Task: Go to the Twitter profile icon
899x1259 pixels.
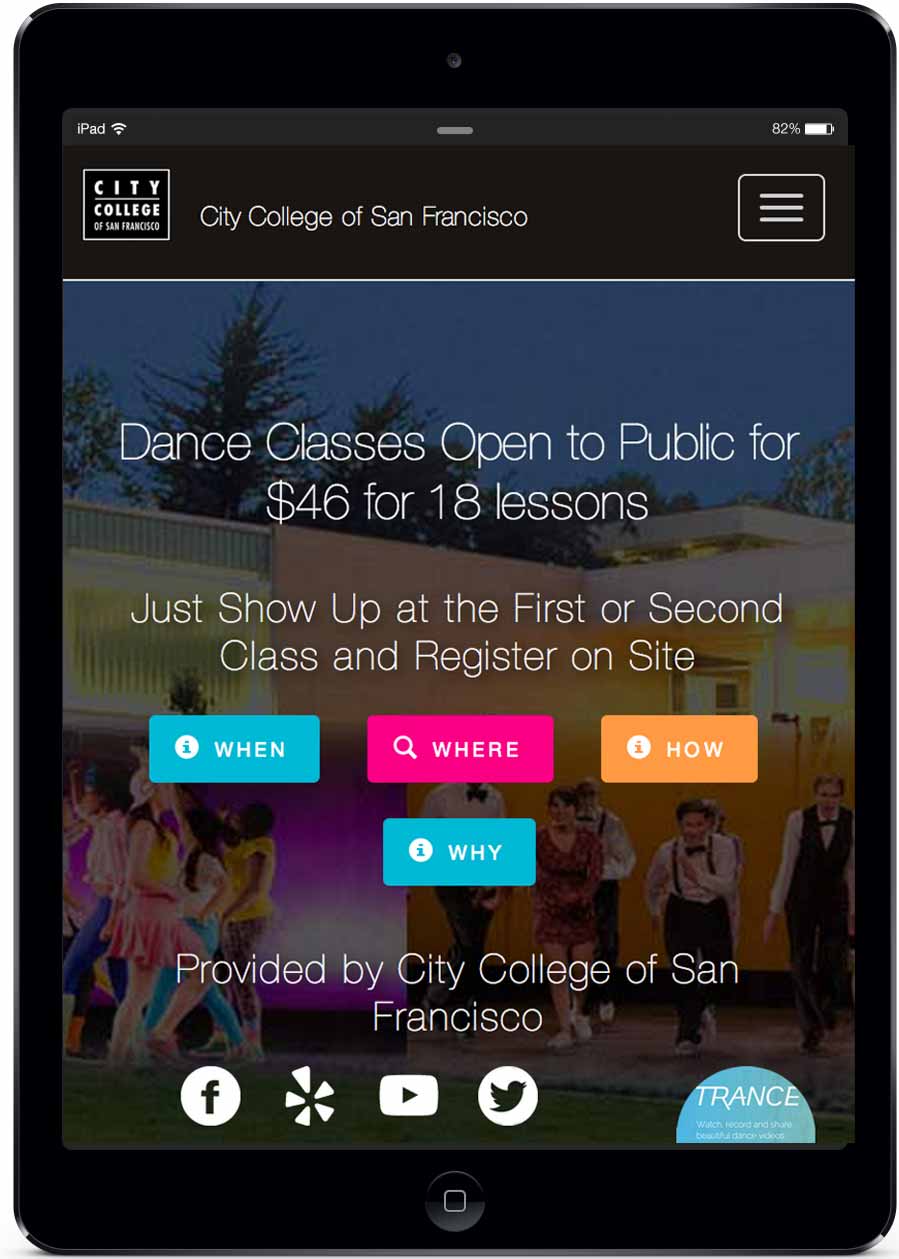Action: [x=507, y=1096]
